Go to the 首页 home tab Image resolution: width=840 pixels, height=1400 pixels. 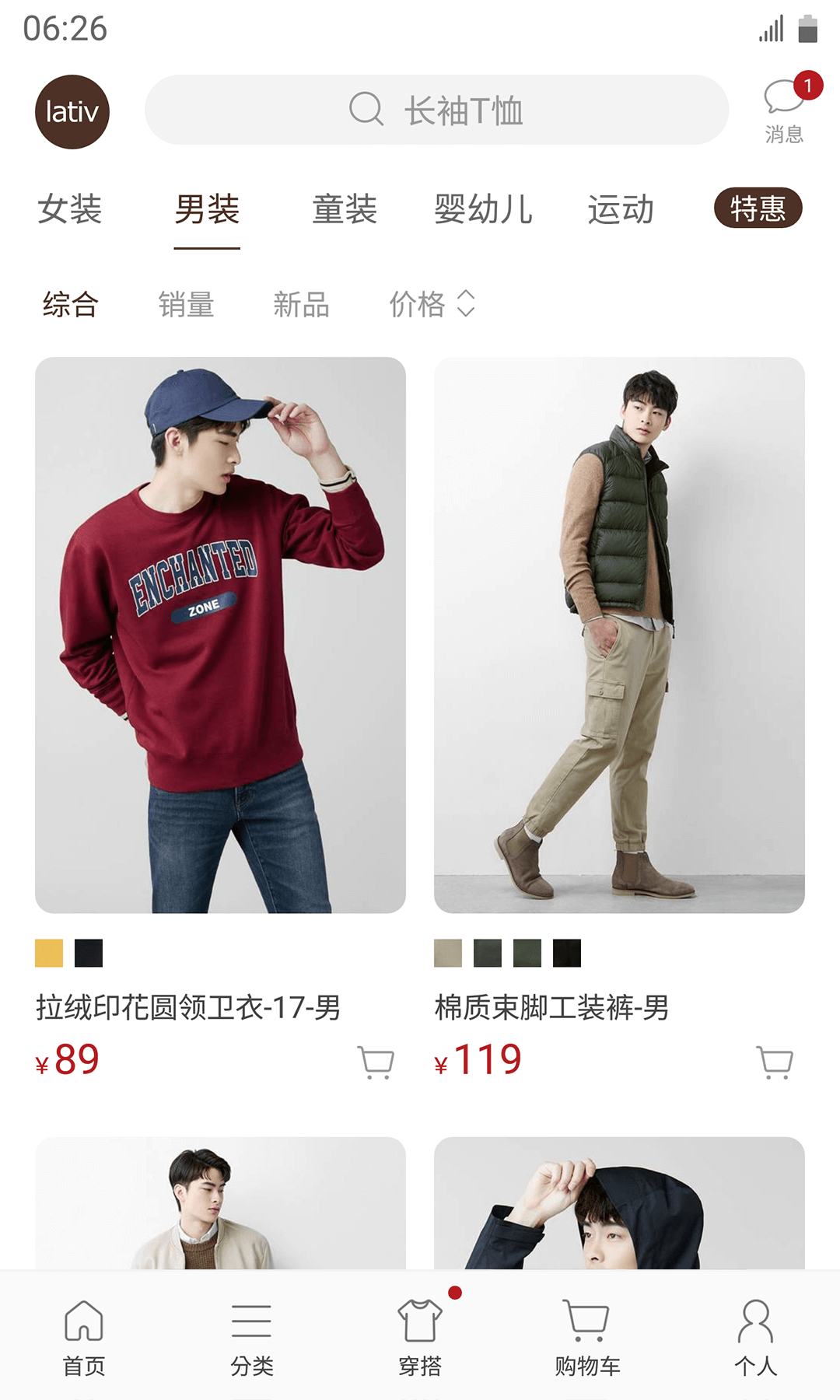coord(84,1336)
